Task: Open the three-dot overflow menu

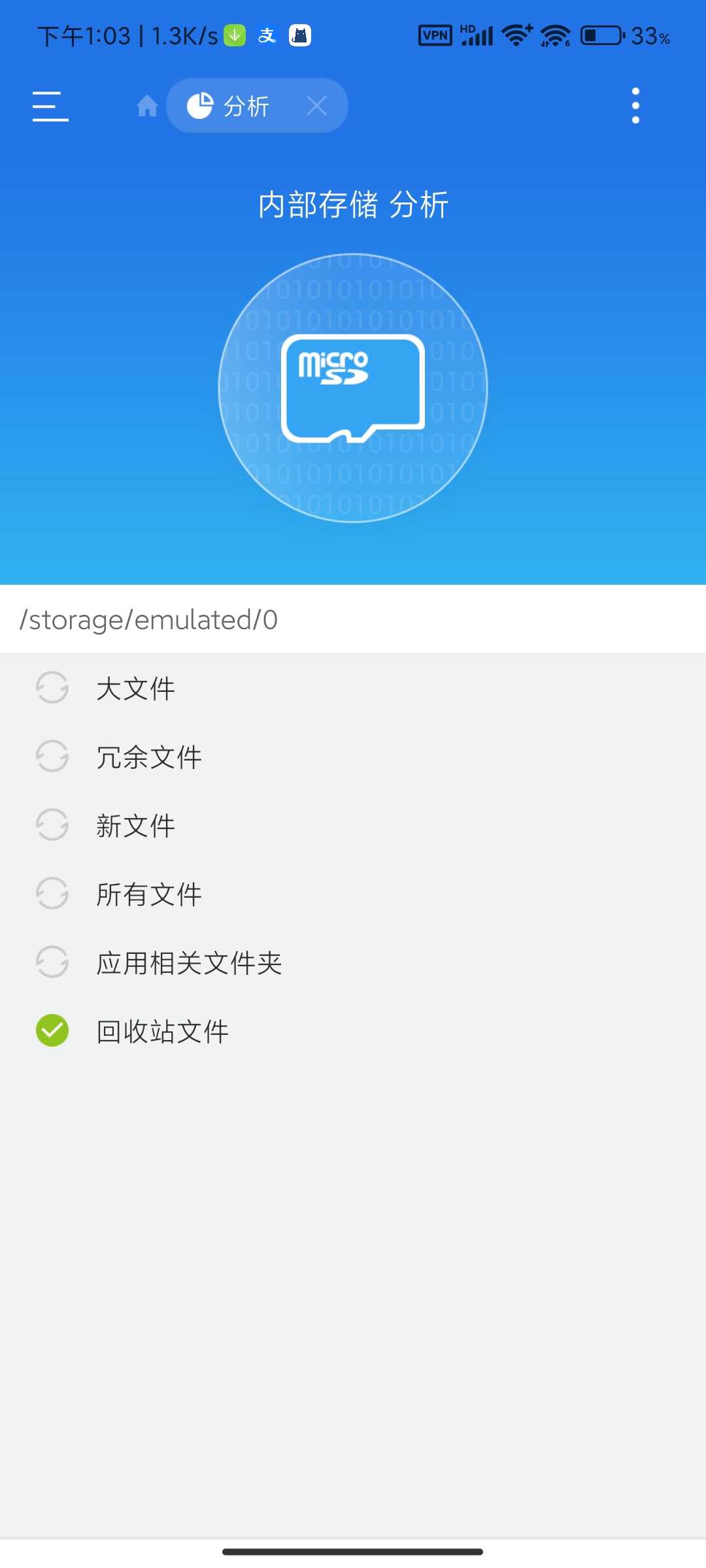Action: click(x=635, y=105)
